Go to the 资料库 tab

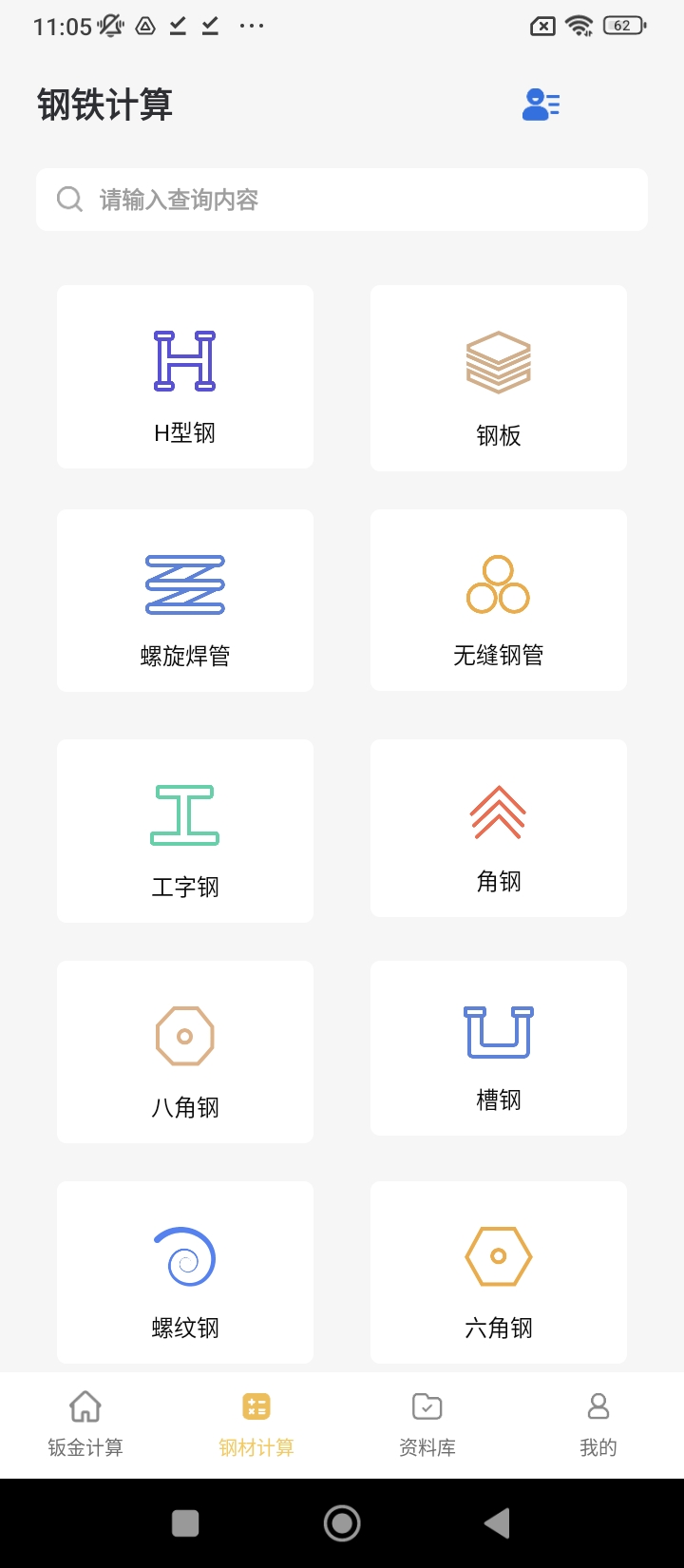click(427, 1425)
